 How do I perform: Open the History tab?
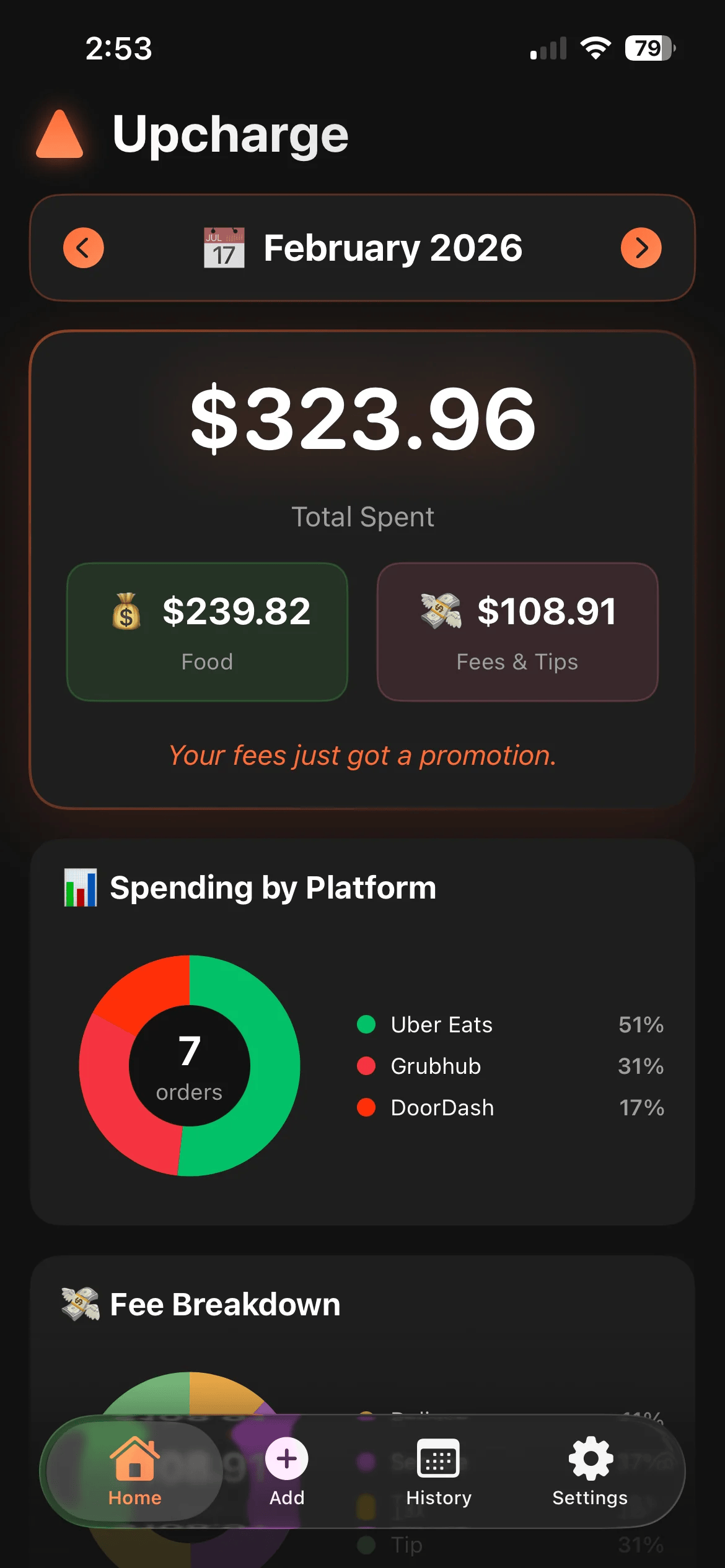pos(438,1471)
